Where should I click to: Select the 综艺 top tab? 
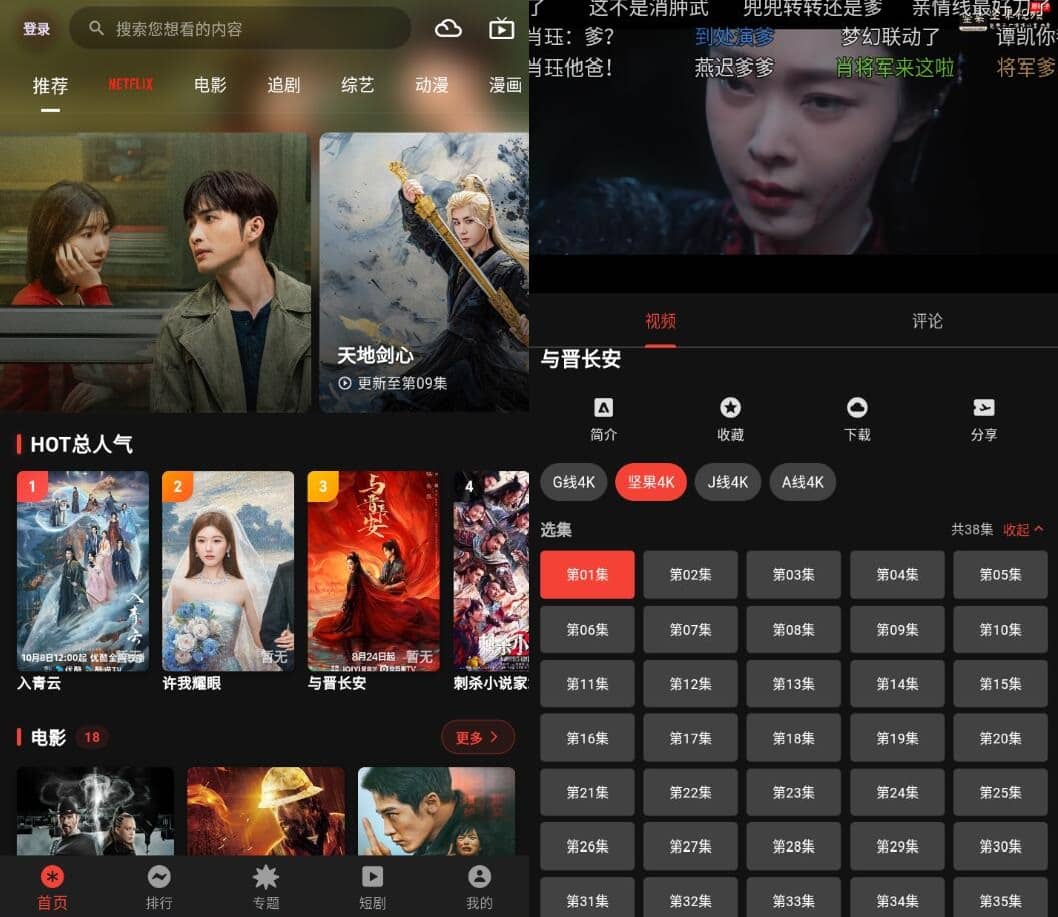tap(357, 85)
